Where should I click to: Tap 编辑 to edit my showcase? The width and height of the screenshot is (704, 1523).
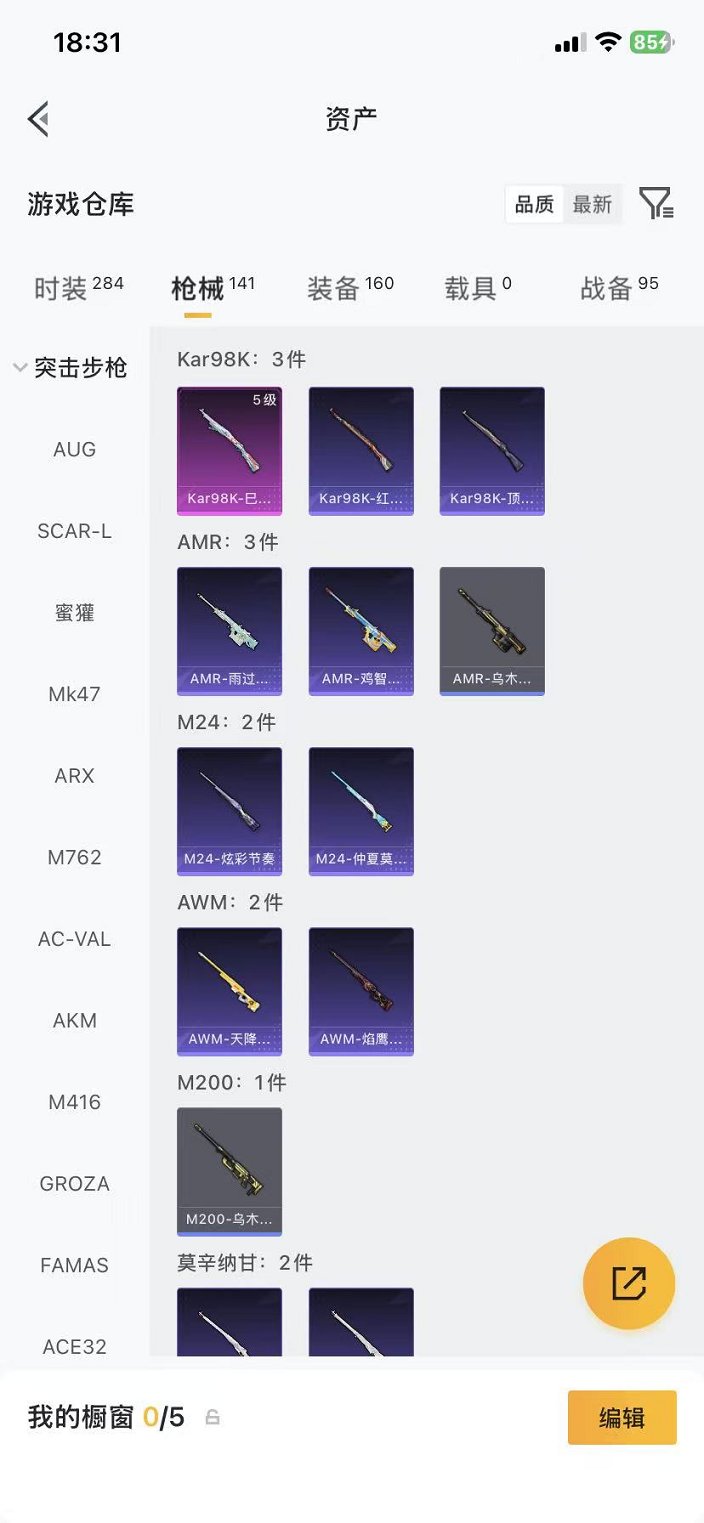(622, 1417)
